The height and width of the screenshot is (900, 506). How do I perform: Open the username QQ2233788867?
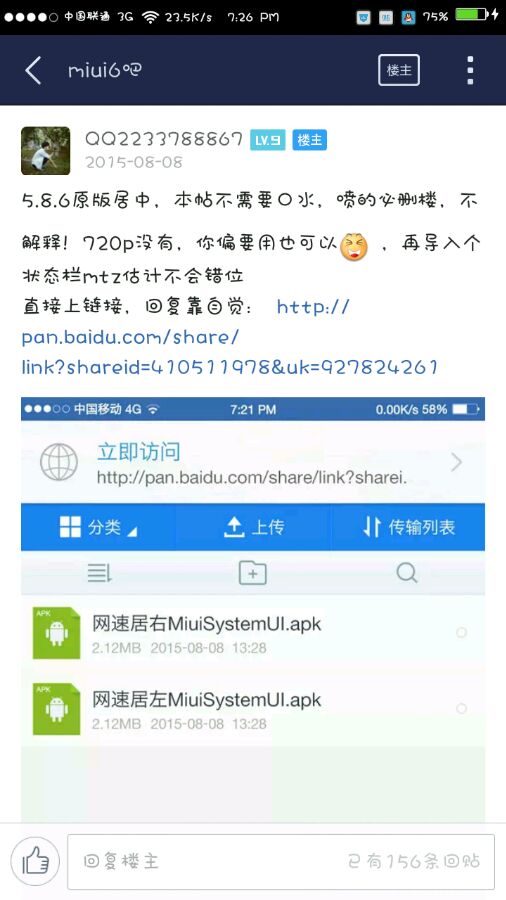[164, 139]
